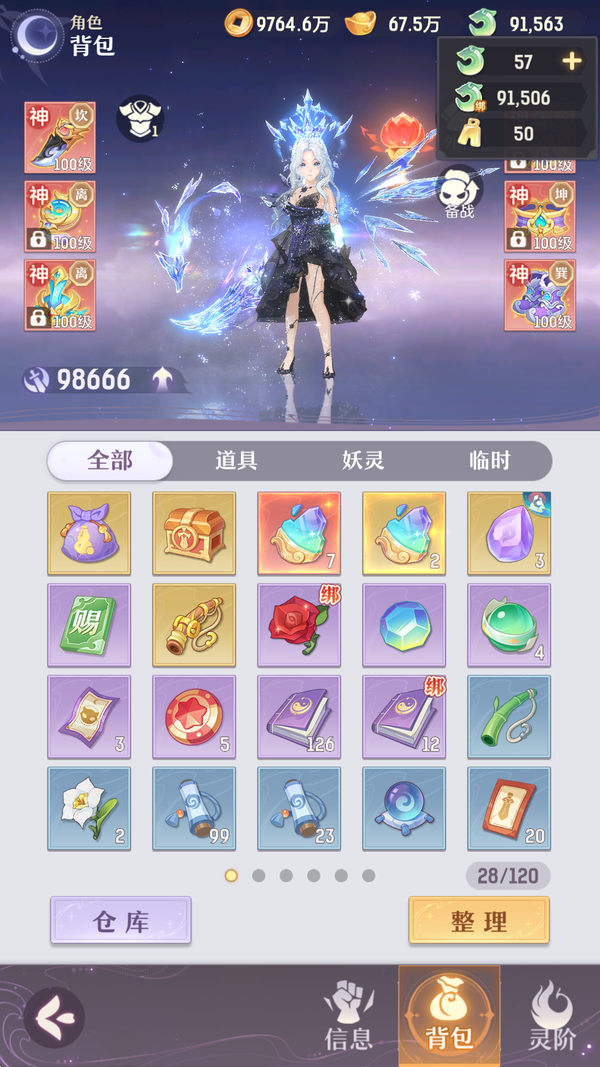
Task: Open the green 赐 card item
Action: coord(89,625)
